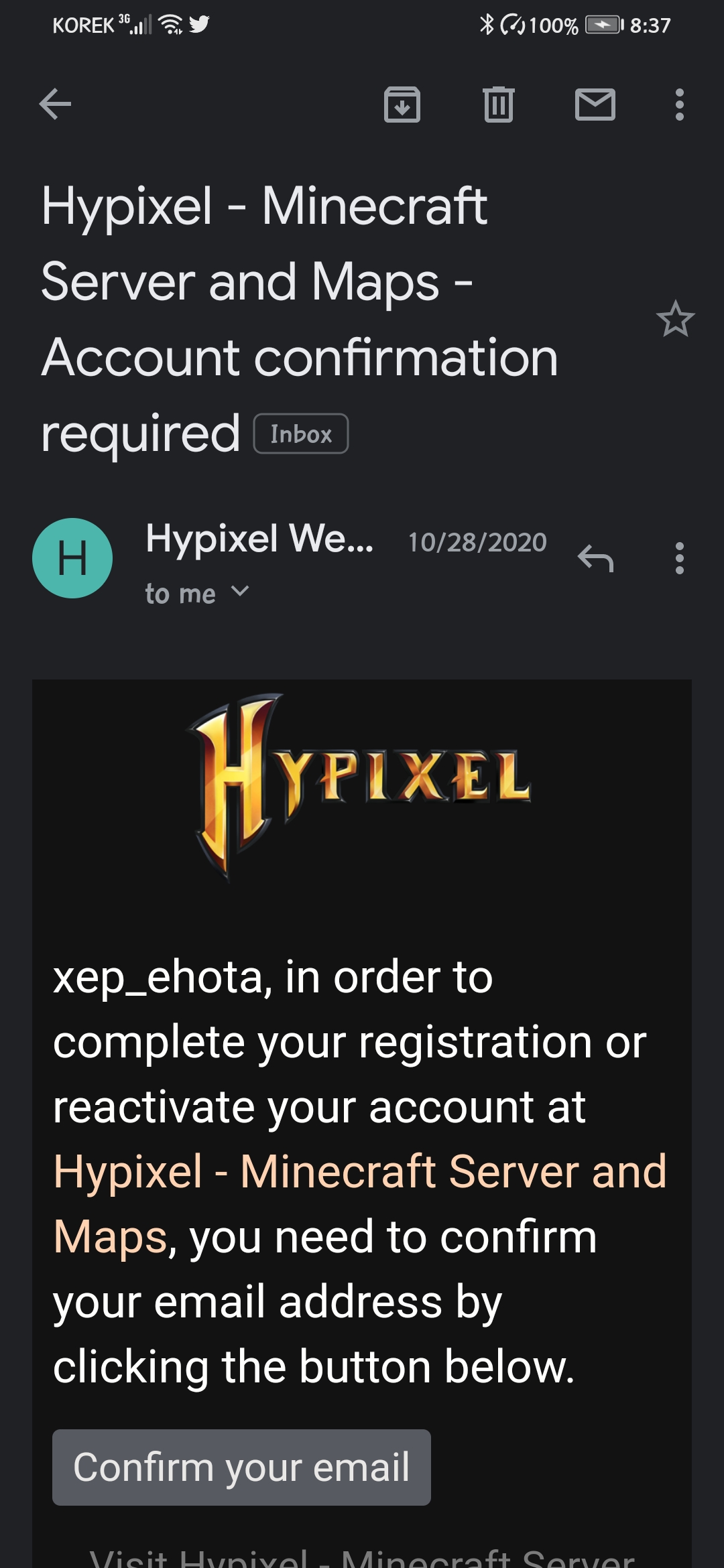Screen dimensions: 724x1568
Task: Open message options next to reply
Action: click(679, 558)
